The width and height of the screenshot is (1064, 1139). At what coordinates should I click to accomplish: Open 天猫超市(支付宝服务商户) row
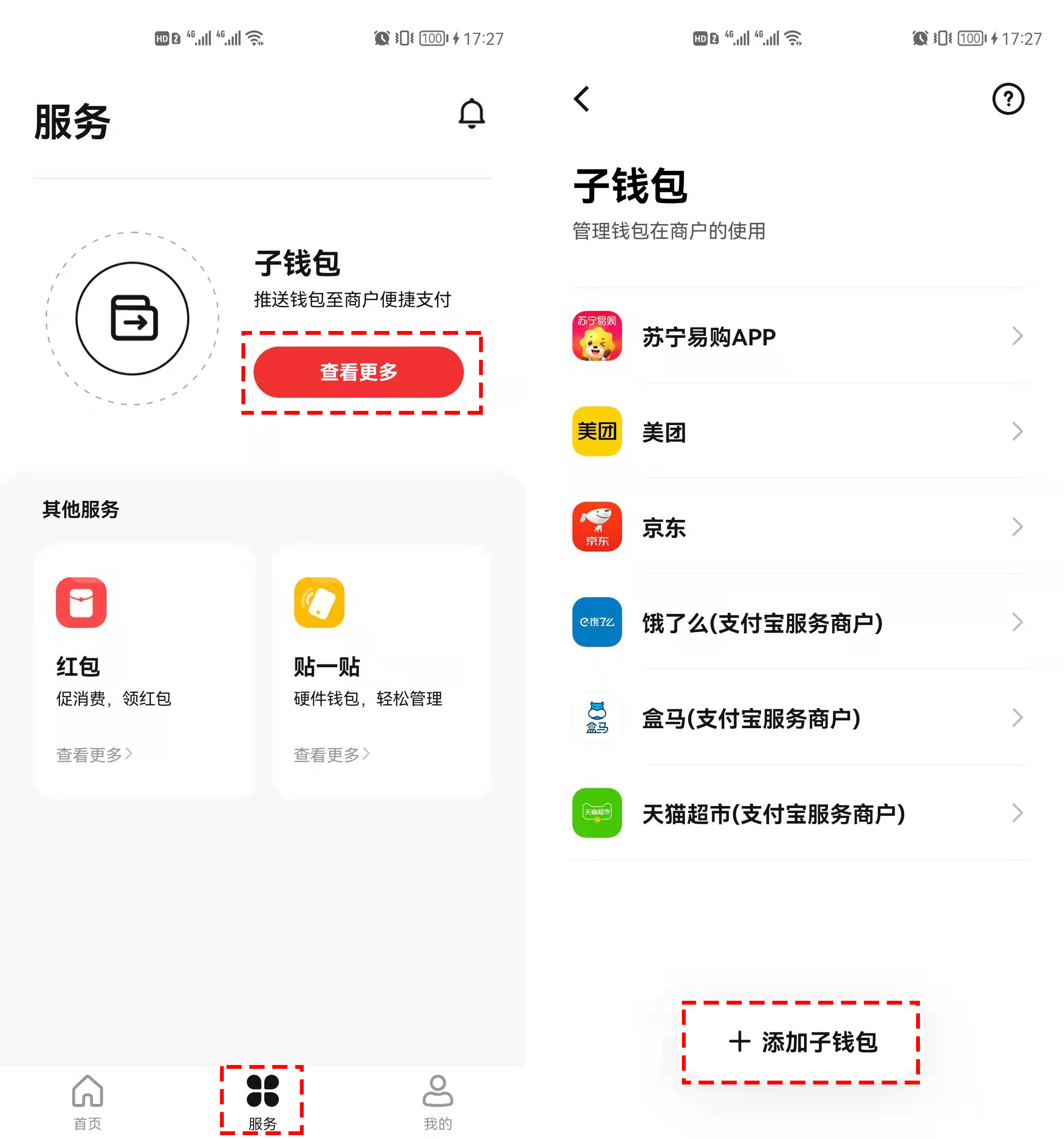798,813
